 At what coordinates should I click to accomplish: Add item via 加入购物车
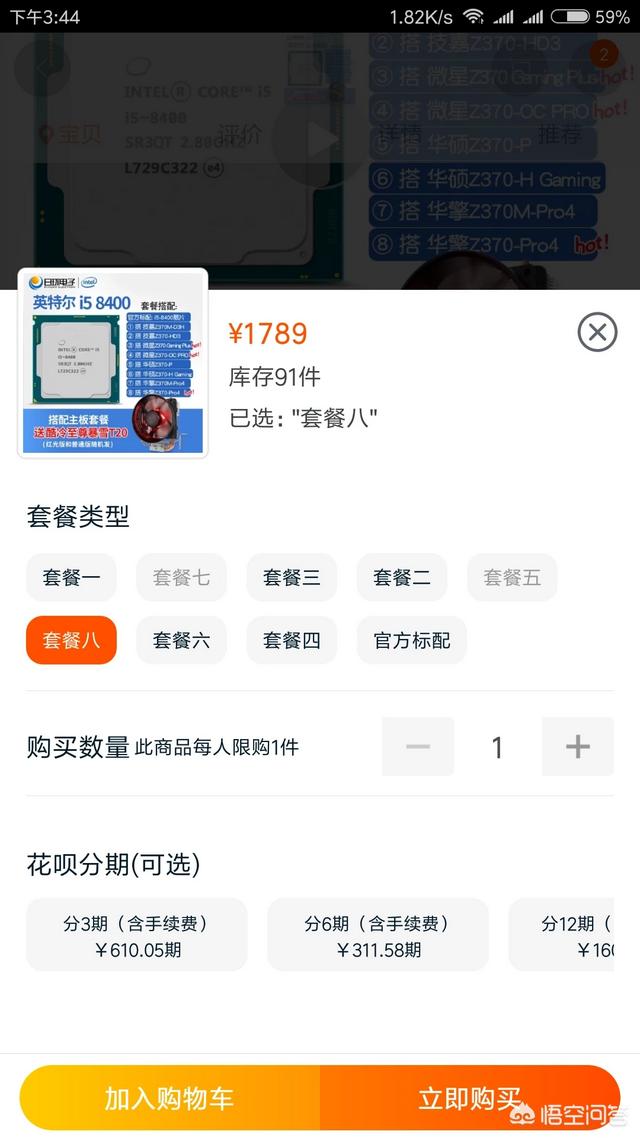169,1098
